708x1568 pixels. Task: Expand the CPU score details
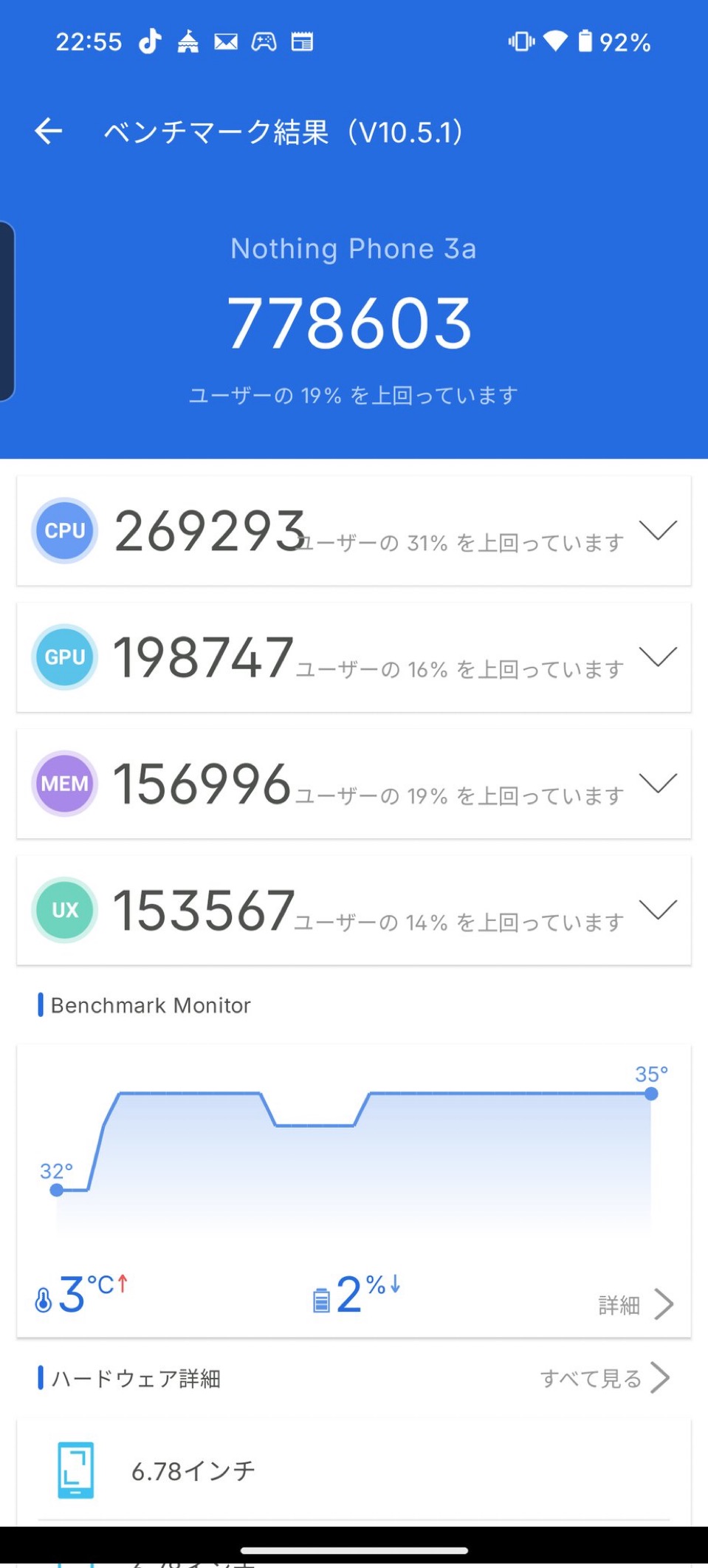[657, 530]
